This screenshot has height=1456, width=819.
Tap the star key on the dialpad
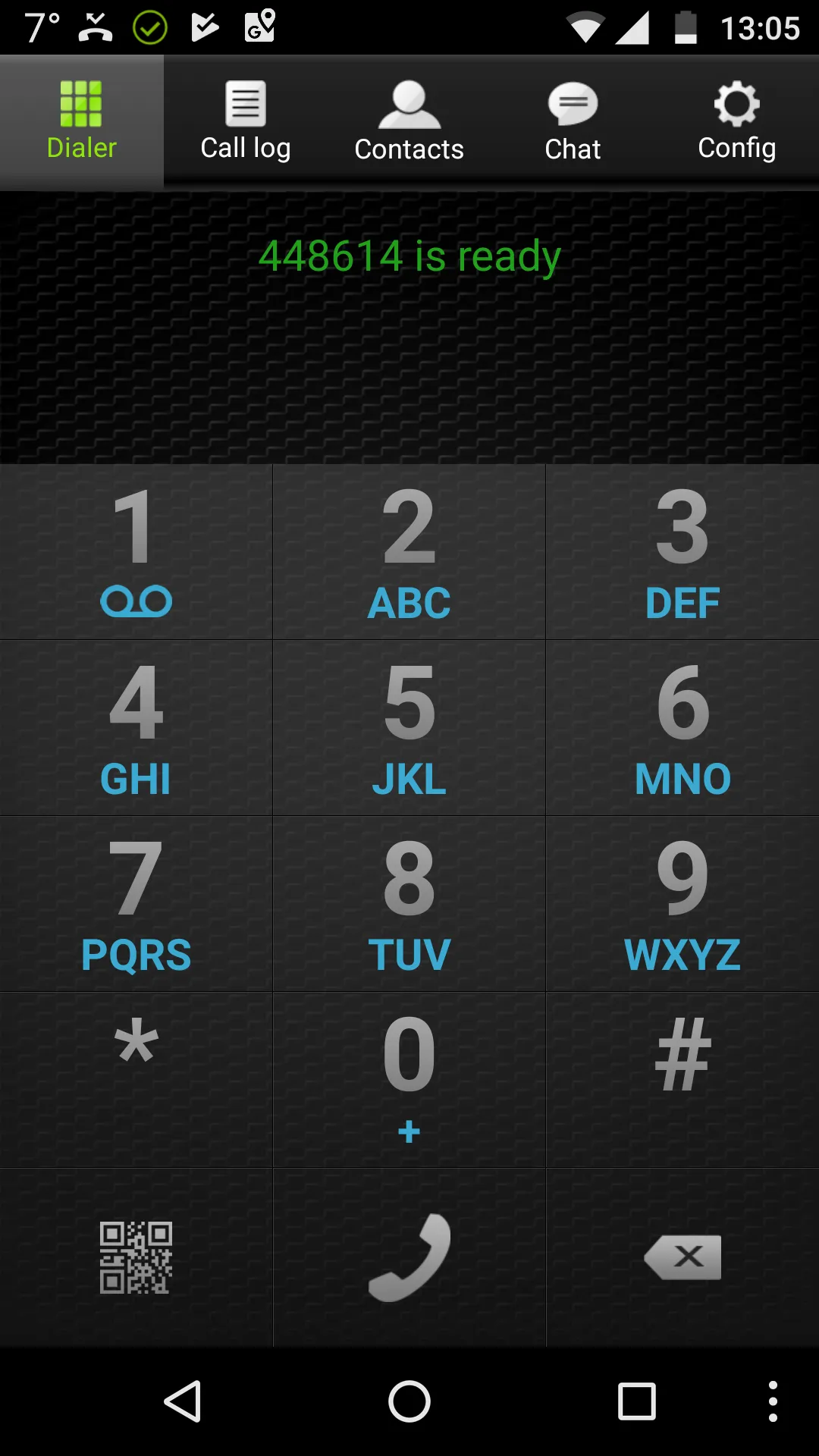[136, 1077]
